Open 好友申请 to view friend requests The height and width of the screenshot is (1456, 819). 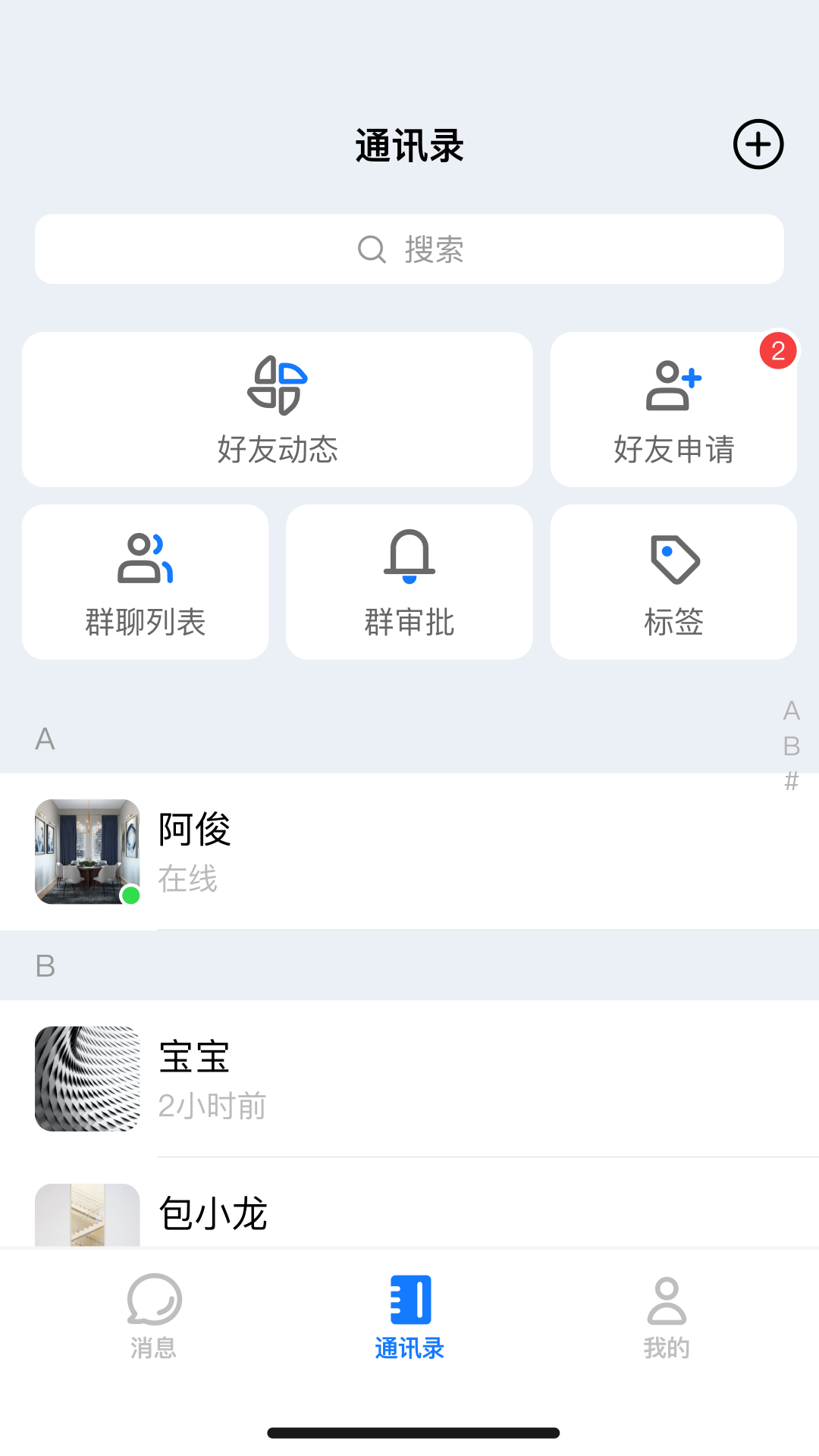(673, 409)
